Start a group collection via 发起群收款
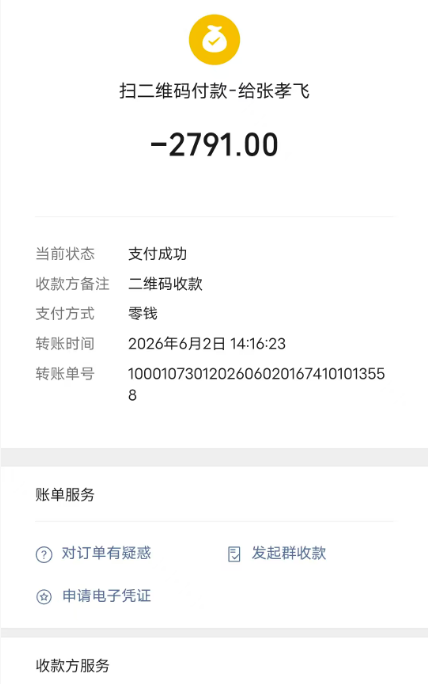The width and height of the screenshot is (428, 684). pyautogui.click(x=277, y=553)
